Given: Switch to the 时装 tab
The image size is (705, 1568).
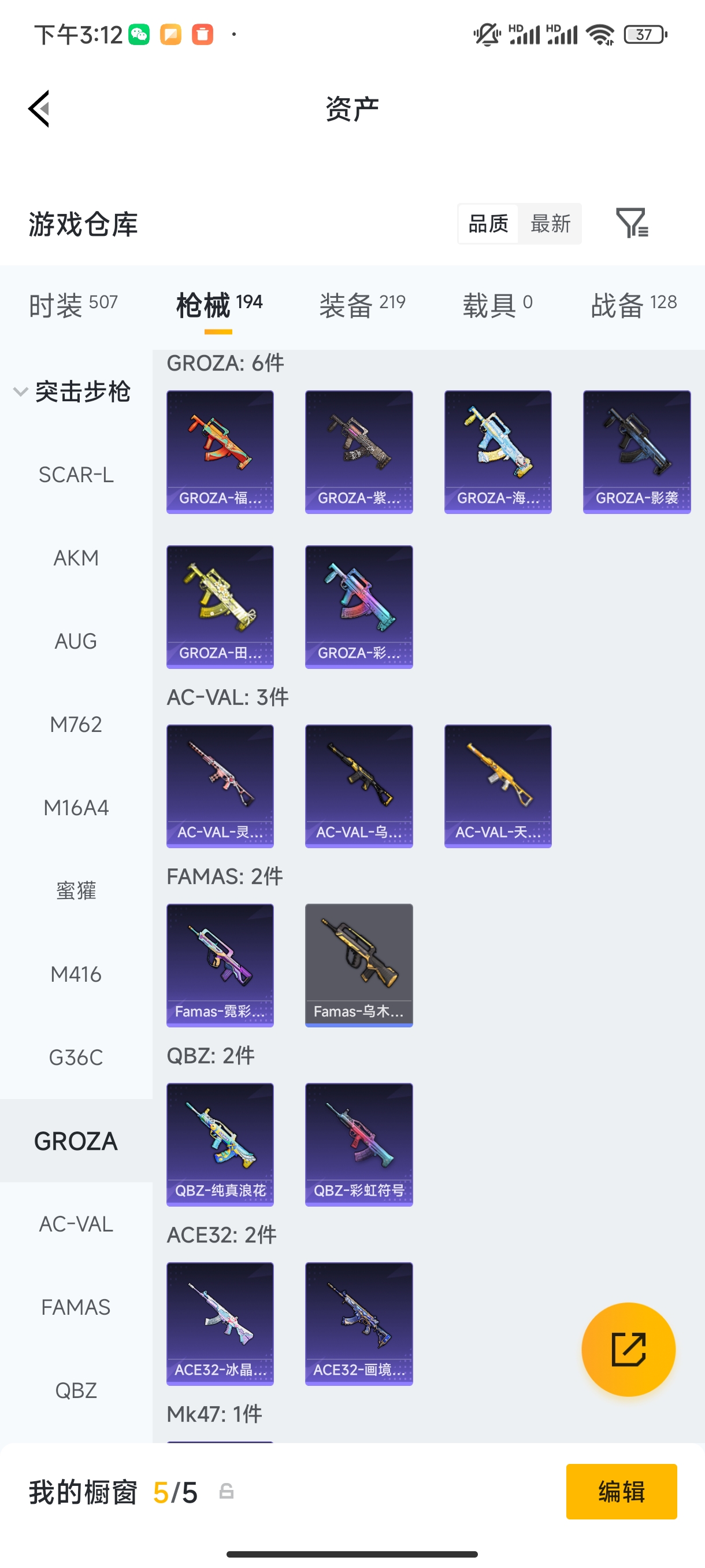Looking at the screenshot, I should 73,304.
